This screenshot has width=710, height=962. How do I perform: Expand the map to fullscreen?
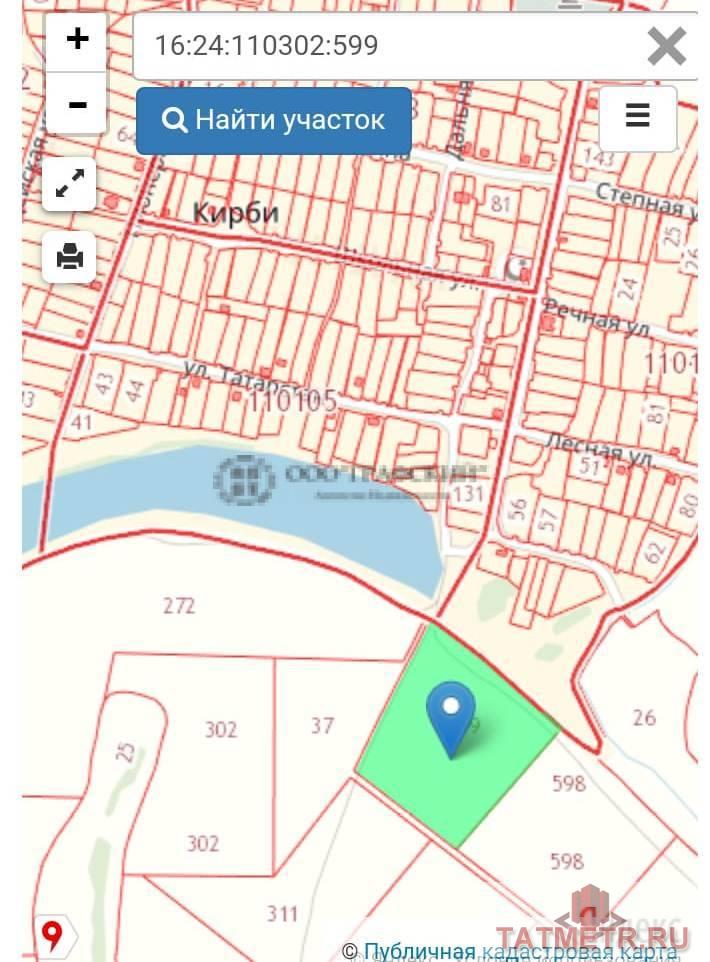coord(69,184)
